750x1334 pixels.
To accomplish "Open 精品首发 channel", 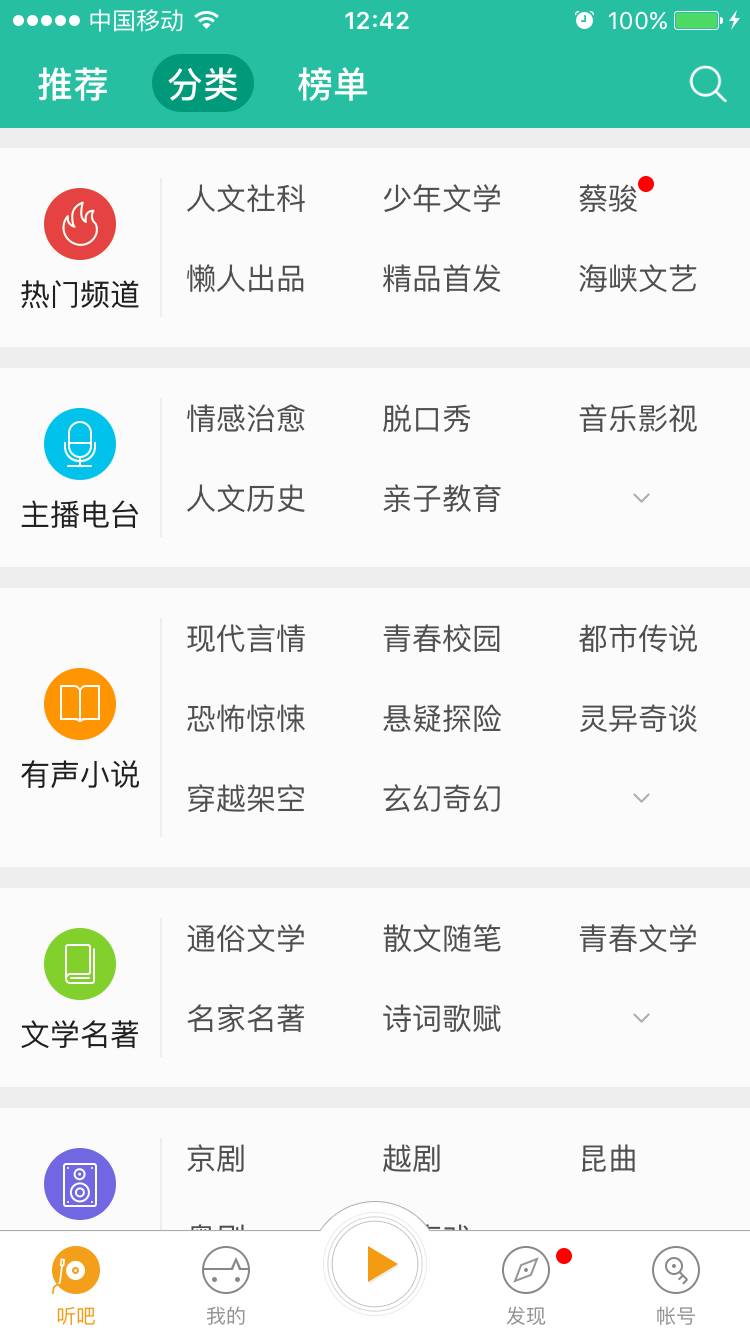I will [442, 279].
